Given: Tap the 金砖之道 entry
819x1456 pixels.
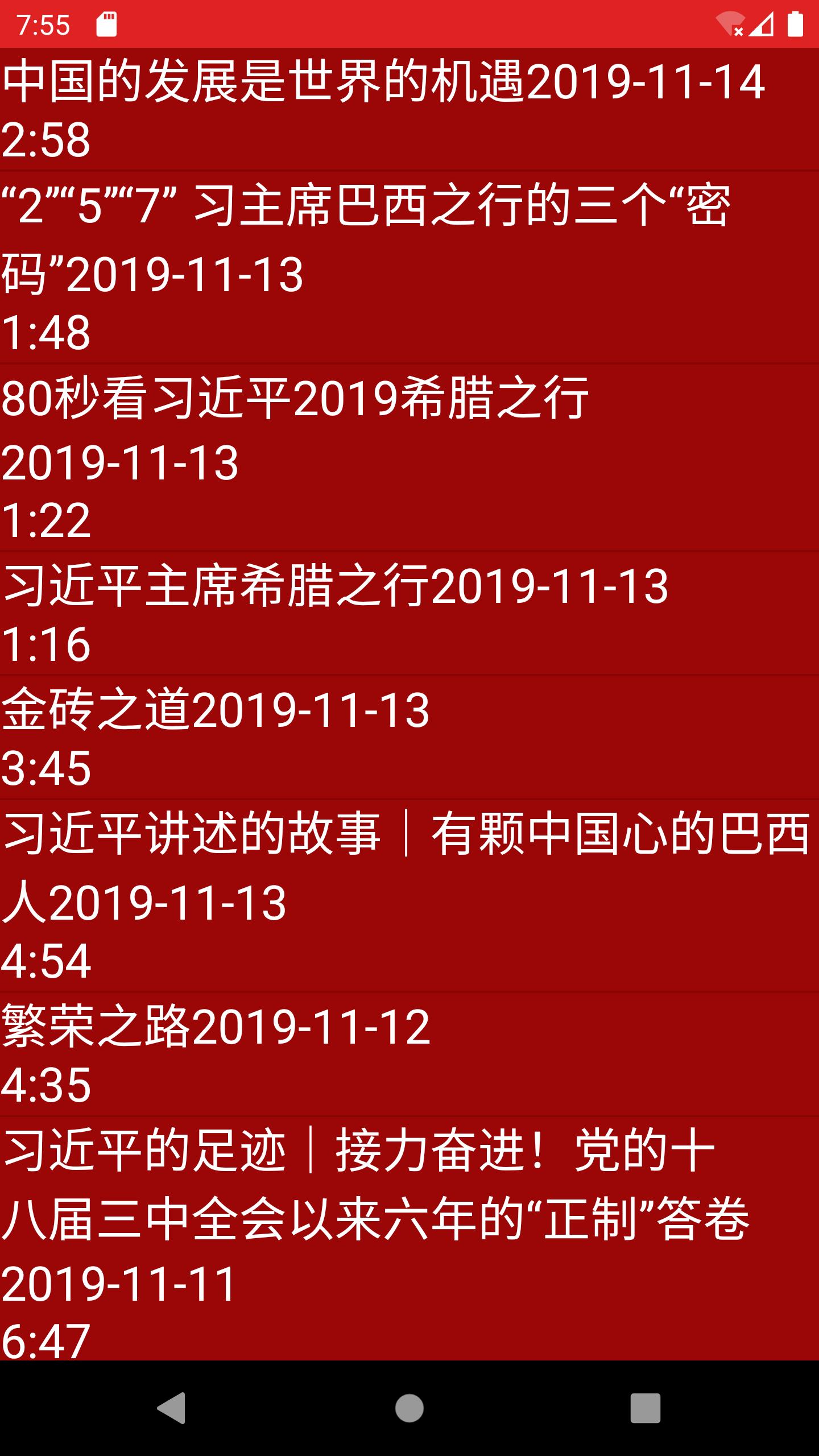Looking at the screenshot, I should click(409, 738).
